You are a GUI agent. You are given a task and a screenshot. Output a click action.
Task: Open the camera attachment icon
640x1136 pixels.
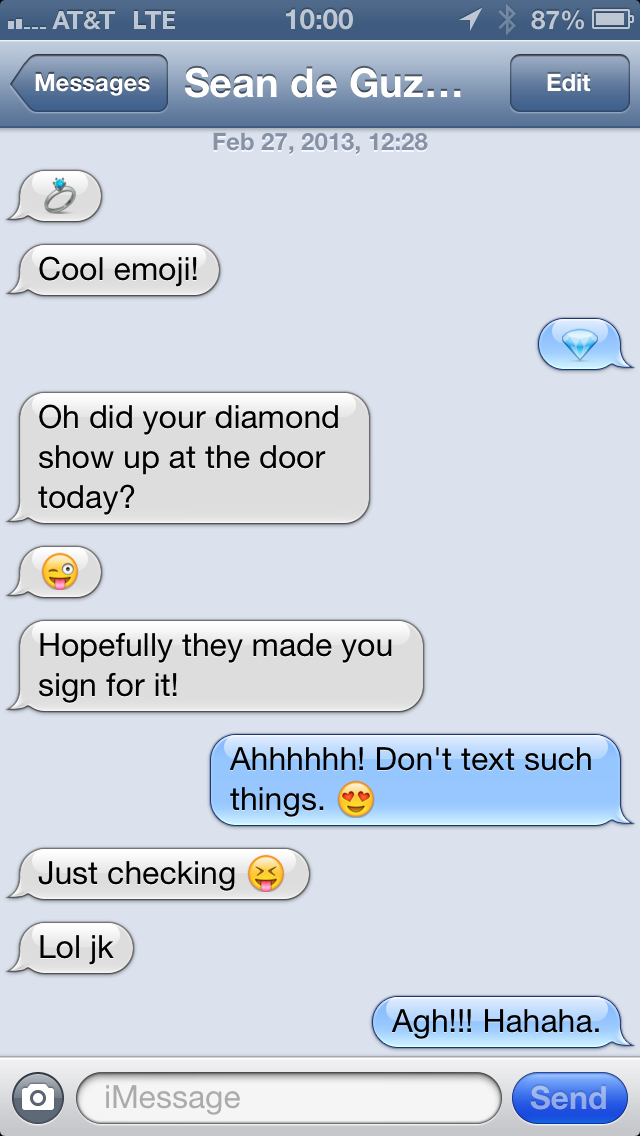tap(37, 1098)
